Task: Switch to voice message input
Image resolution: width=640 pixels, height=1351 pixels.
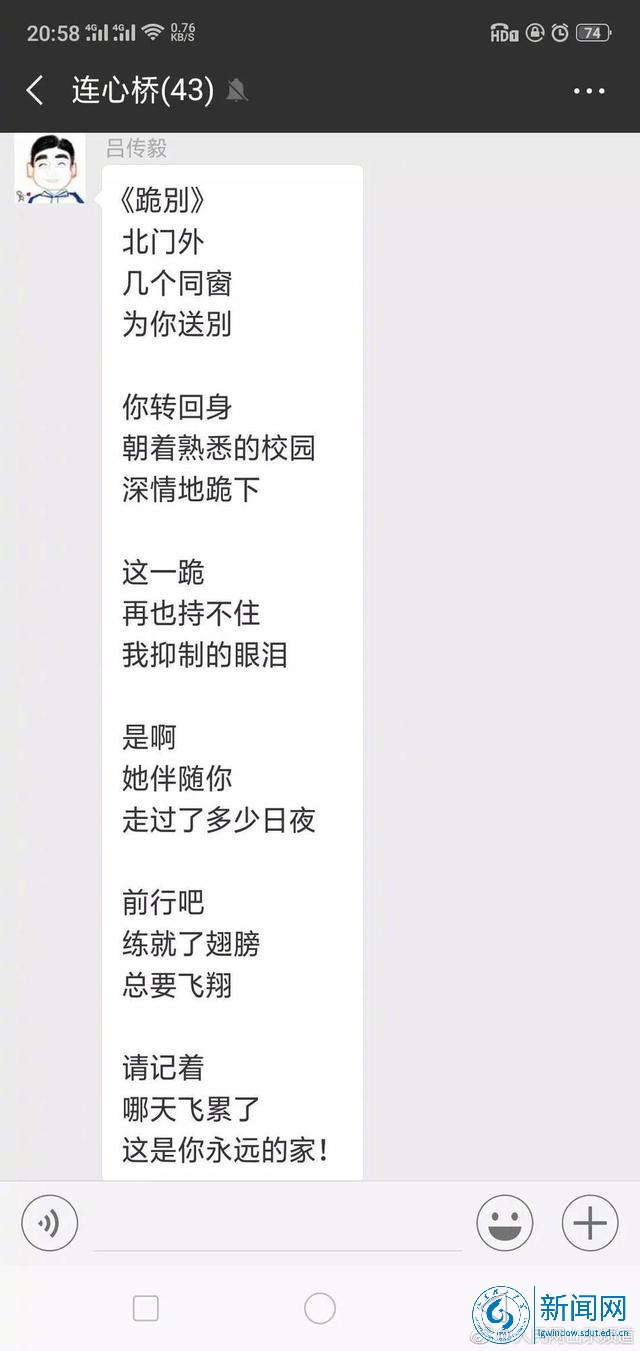Action: 49,1222
